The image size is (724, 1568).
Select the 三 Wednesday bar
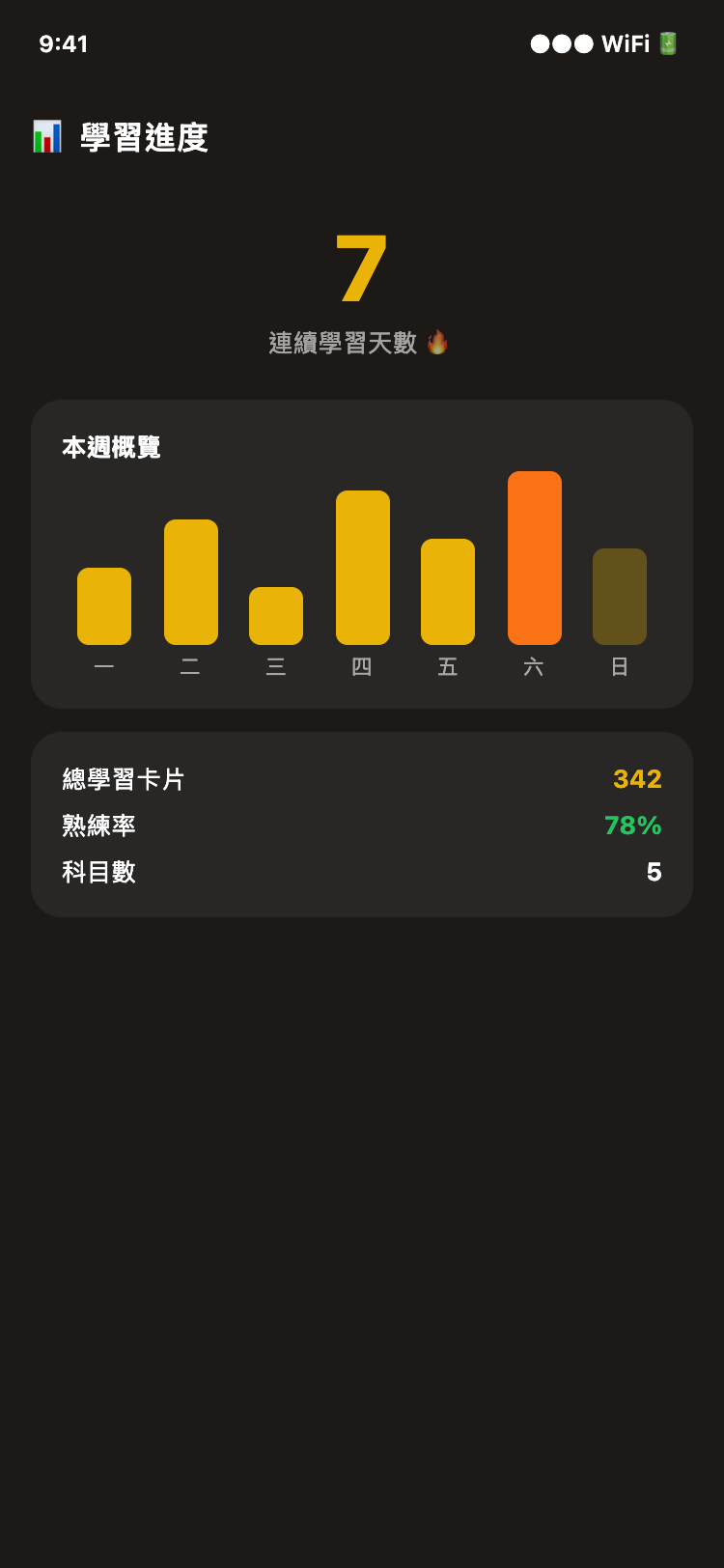[x=276, y=613]
